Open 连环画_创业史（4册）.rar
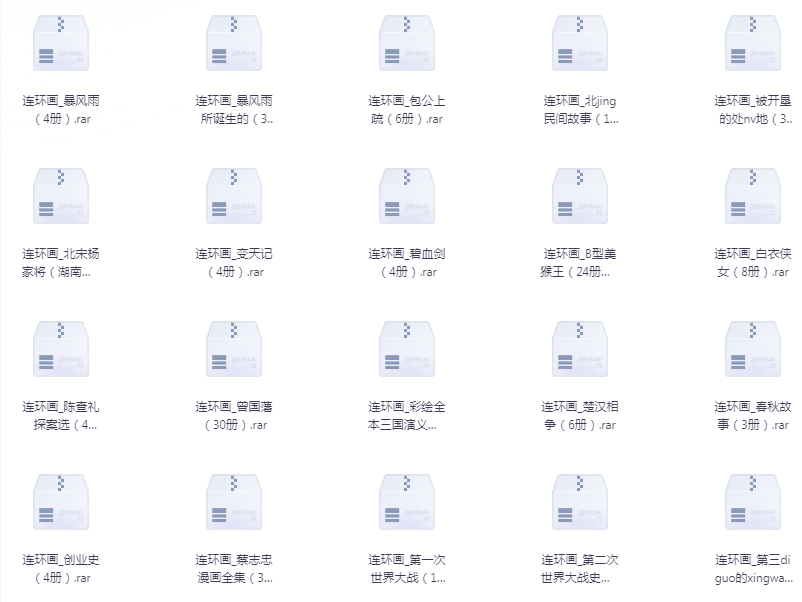The image size is (802, 602). pyautogui.click(x=61, y=503)
